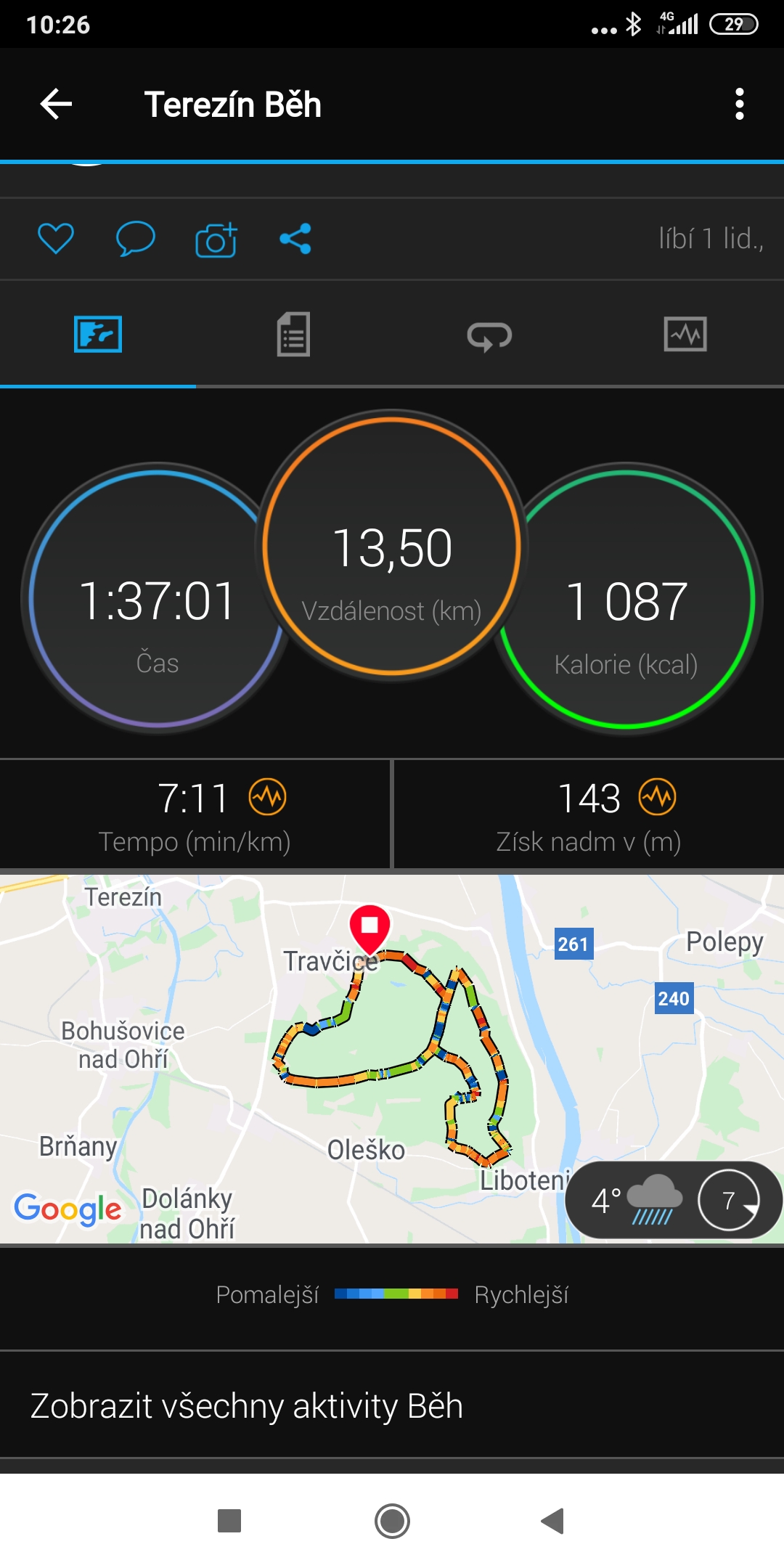View who liked: líbí 1 lid.

pyautogui.click(x=711, y=238)
